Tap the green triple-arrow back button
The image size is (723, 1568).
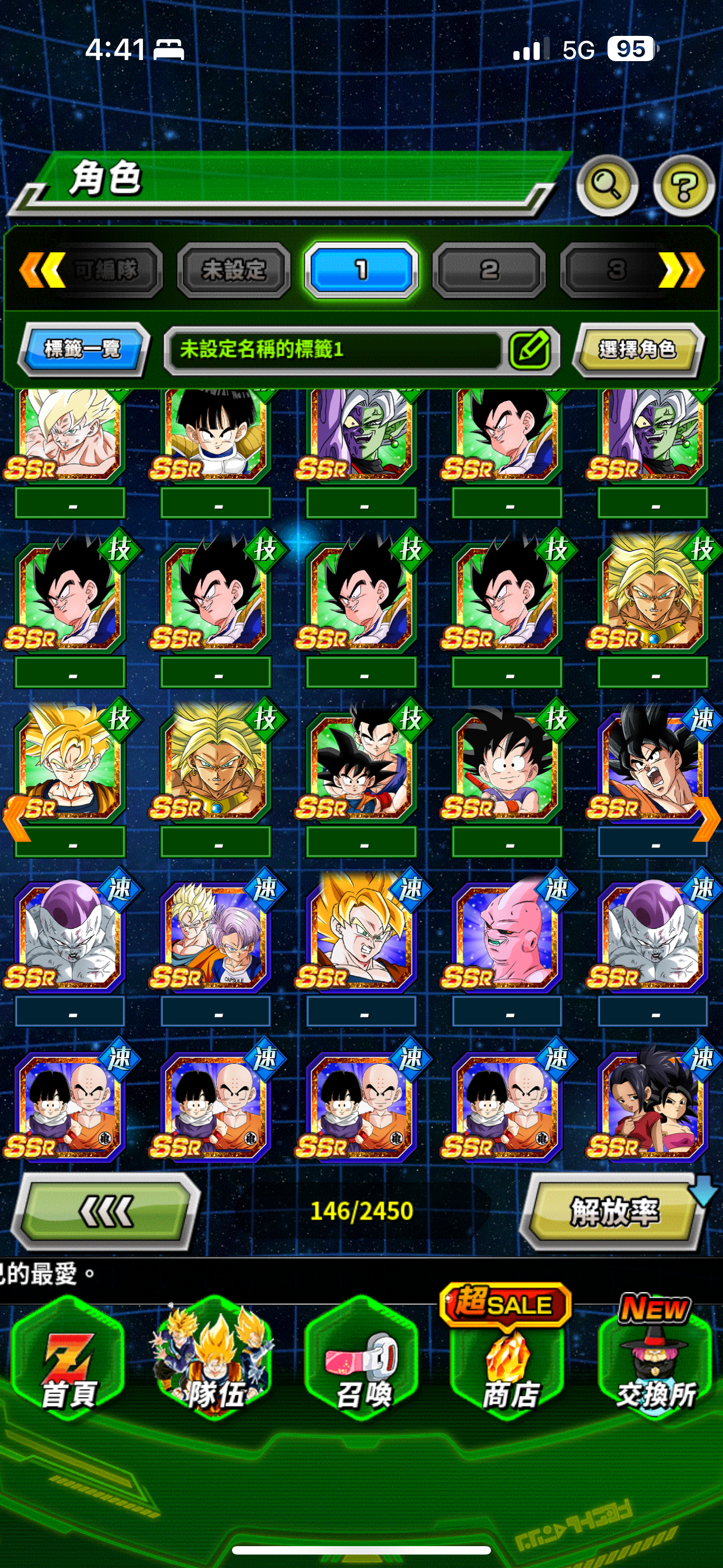pos(106,1211)
